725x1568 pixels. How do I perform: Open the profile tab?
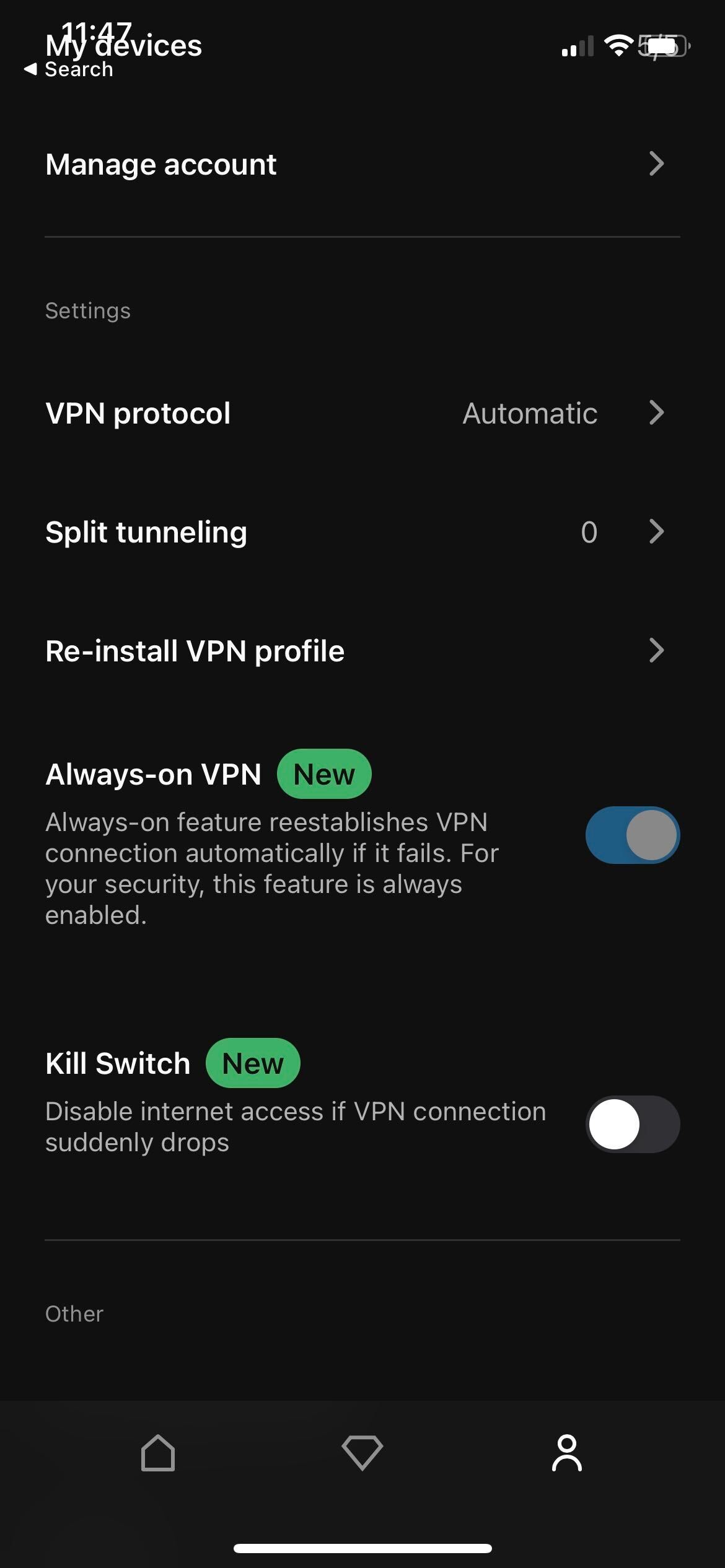point(566,1453)
